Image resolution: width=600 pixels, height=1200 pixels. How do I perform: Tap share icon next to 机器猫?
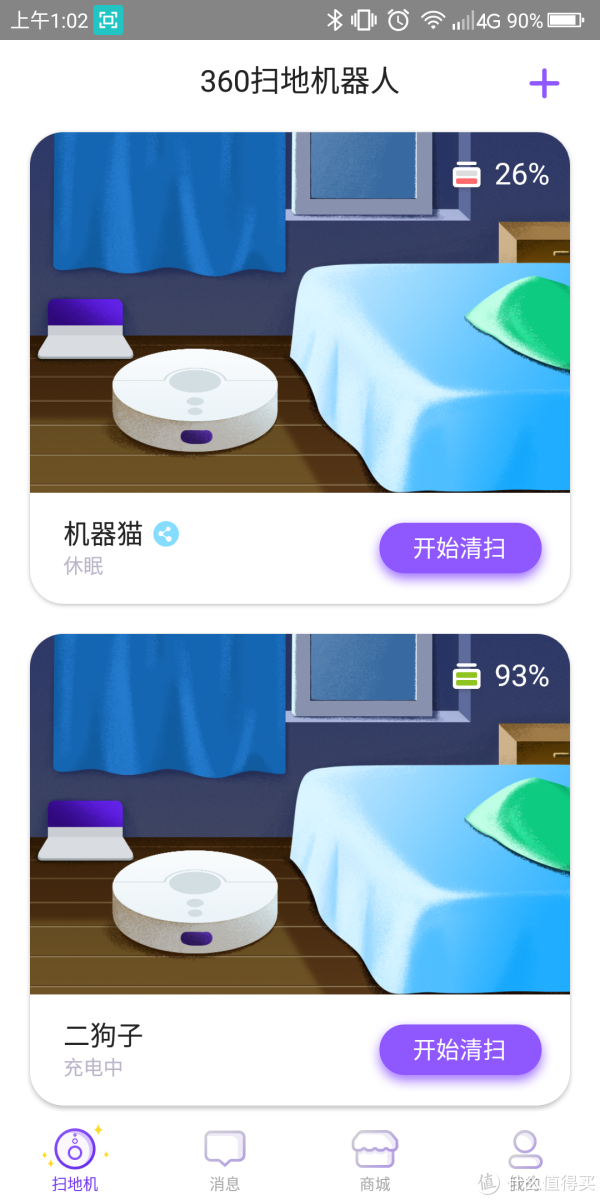[166, 534]
